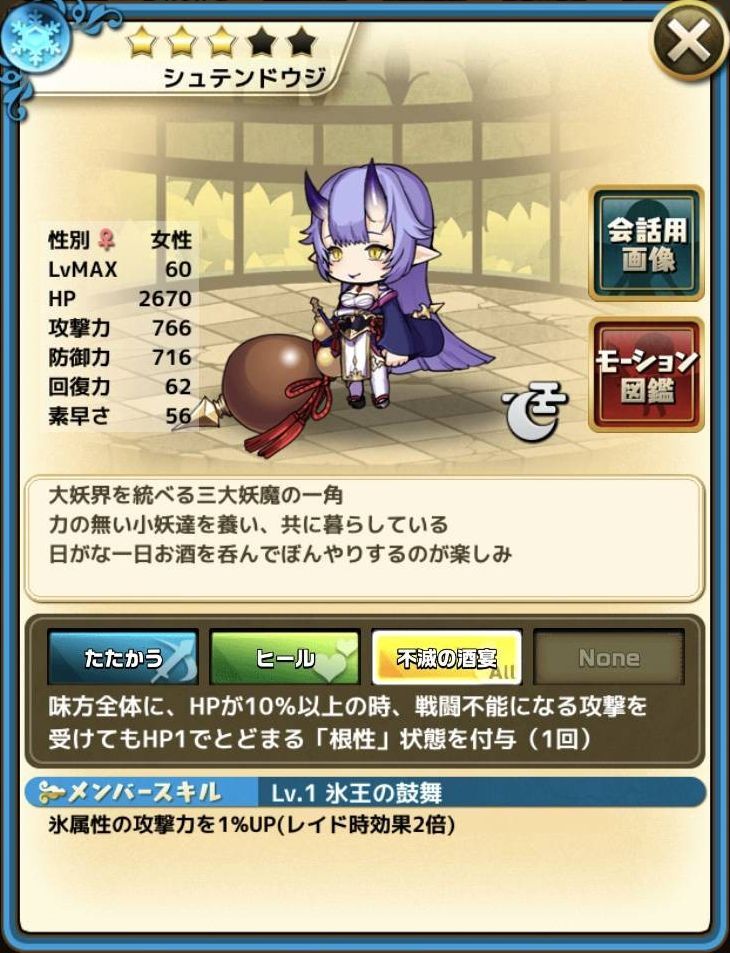Select the ヒール heal skill
The width and height of the screenshot is (730, 953).
click(x=285, y=657)
